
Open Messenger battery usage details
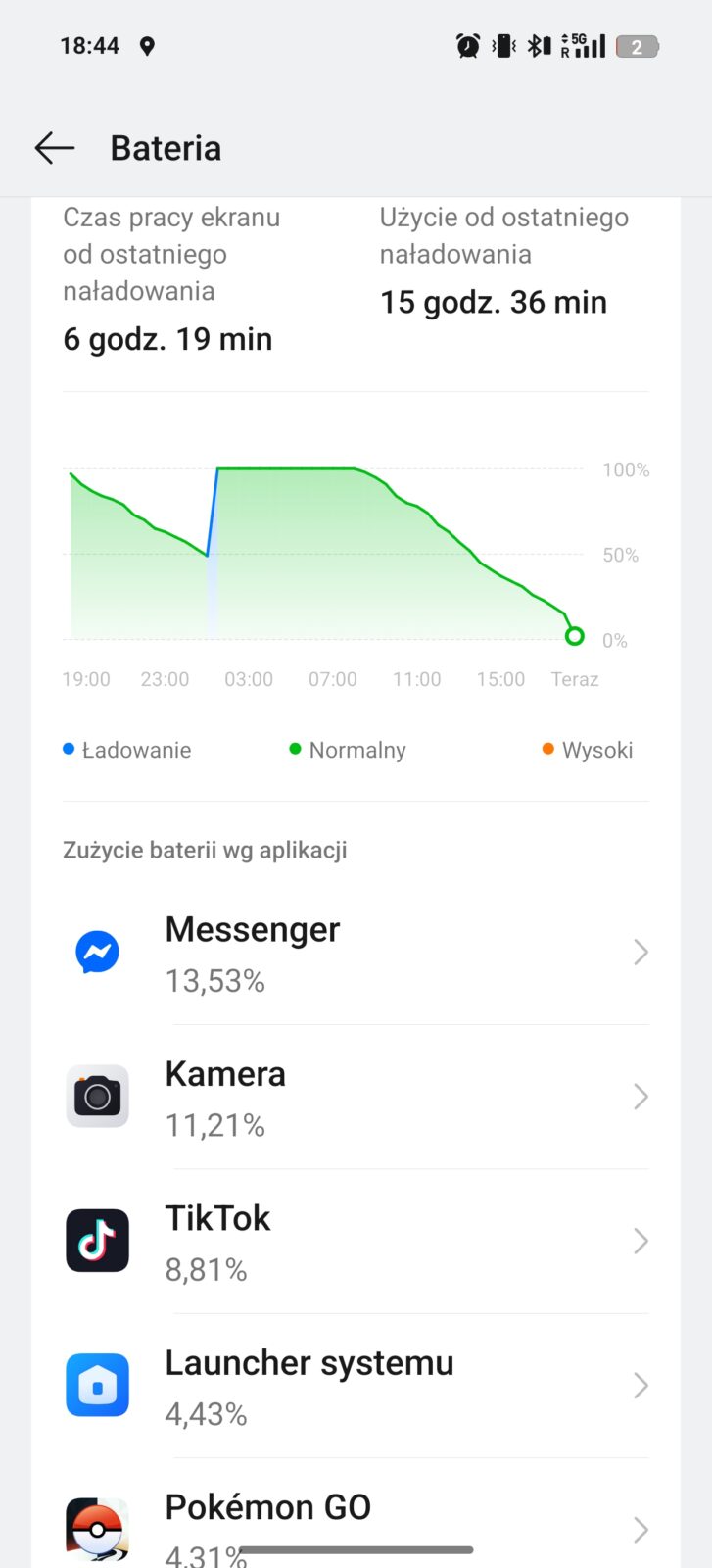(x=356, y=953)
